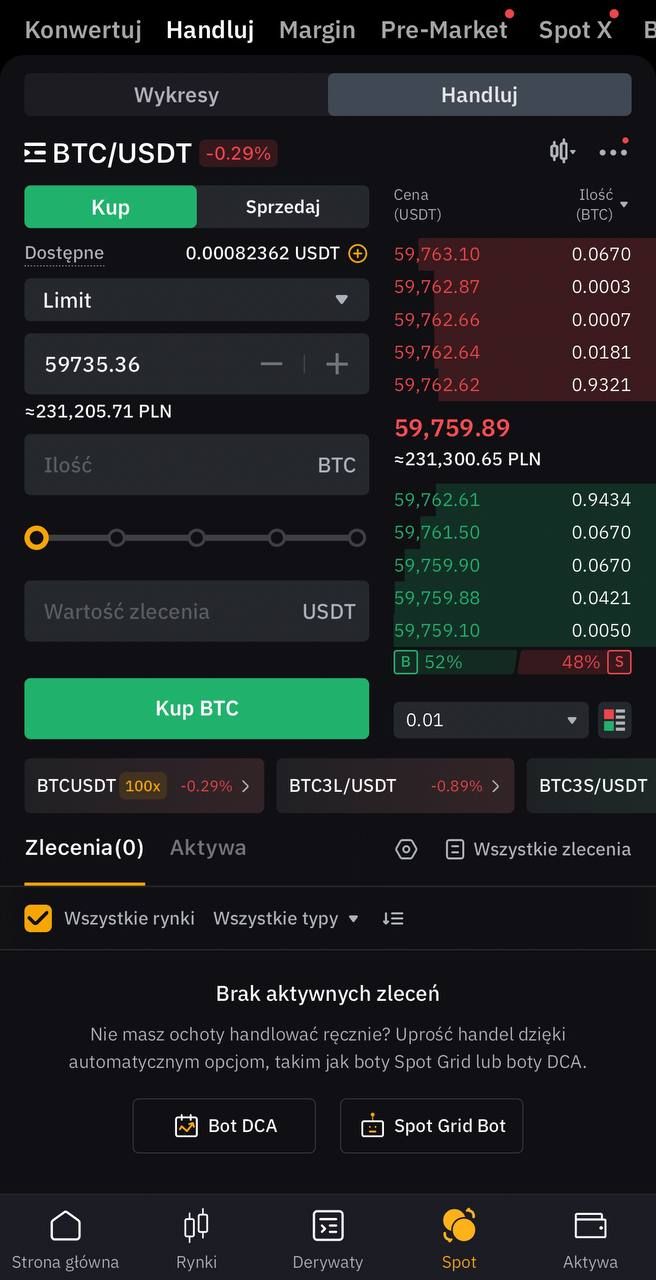Expand the Wszystkie typy filter

[x=285, y=918]
